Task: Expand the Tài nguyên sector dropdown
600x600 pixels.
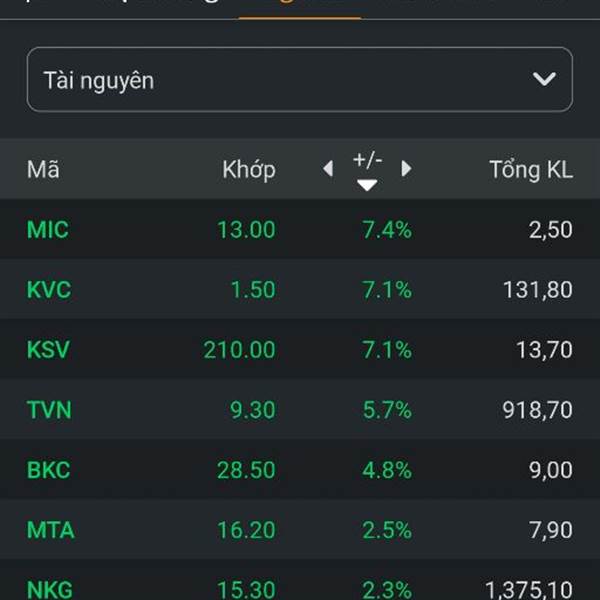Action: pyautogui.click(x=300, y=80)
